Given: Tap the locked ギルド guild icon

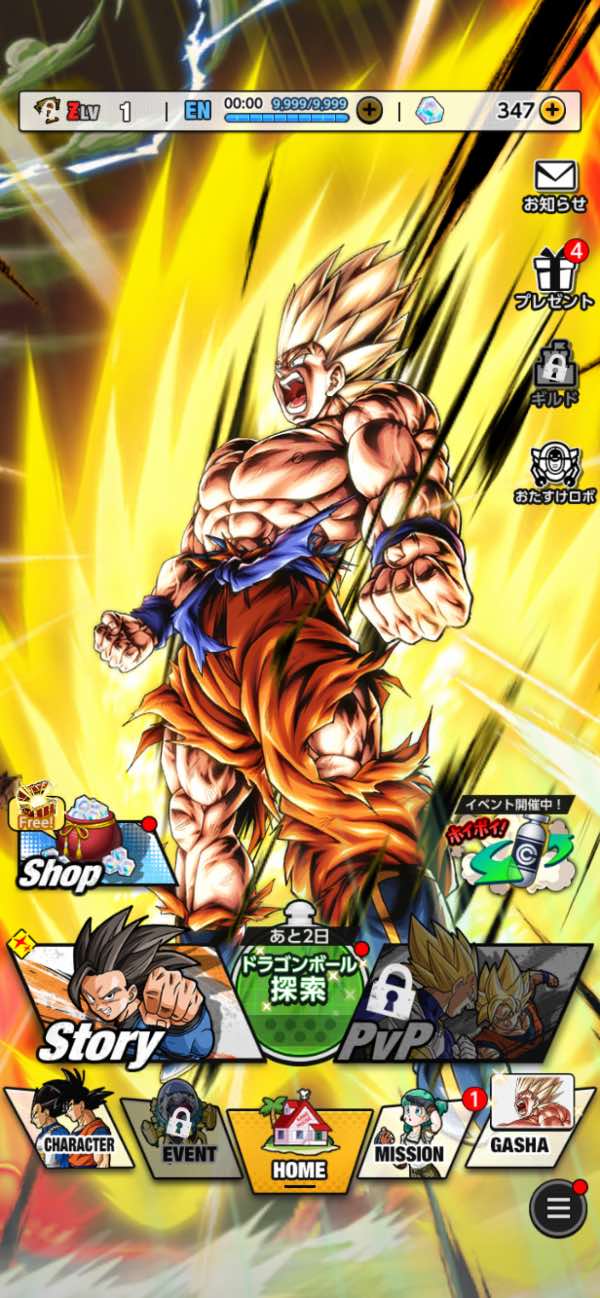Looking at the screenshot, I should coord(554,373).
